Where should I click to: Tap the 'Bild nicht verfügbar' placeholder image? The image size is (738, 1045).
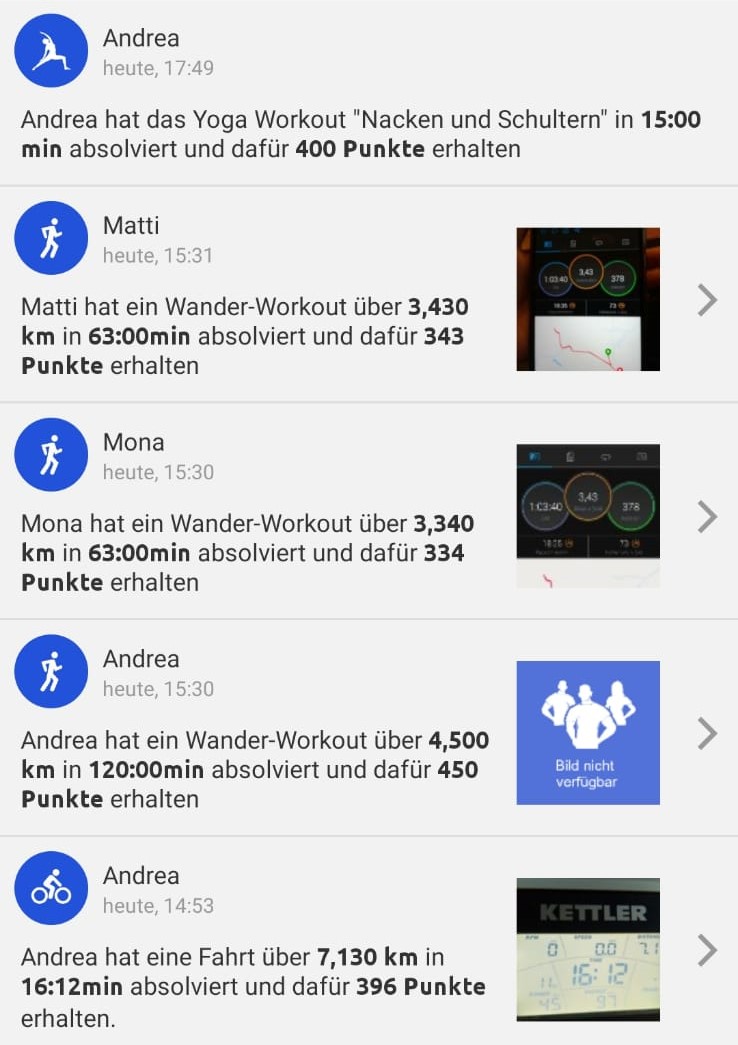click(x=588, y=733)
